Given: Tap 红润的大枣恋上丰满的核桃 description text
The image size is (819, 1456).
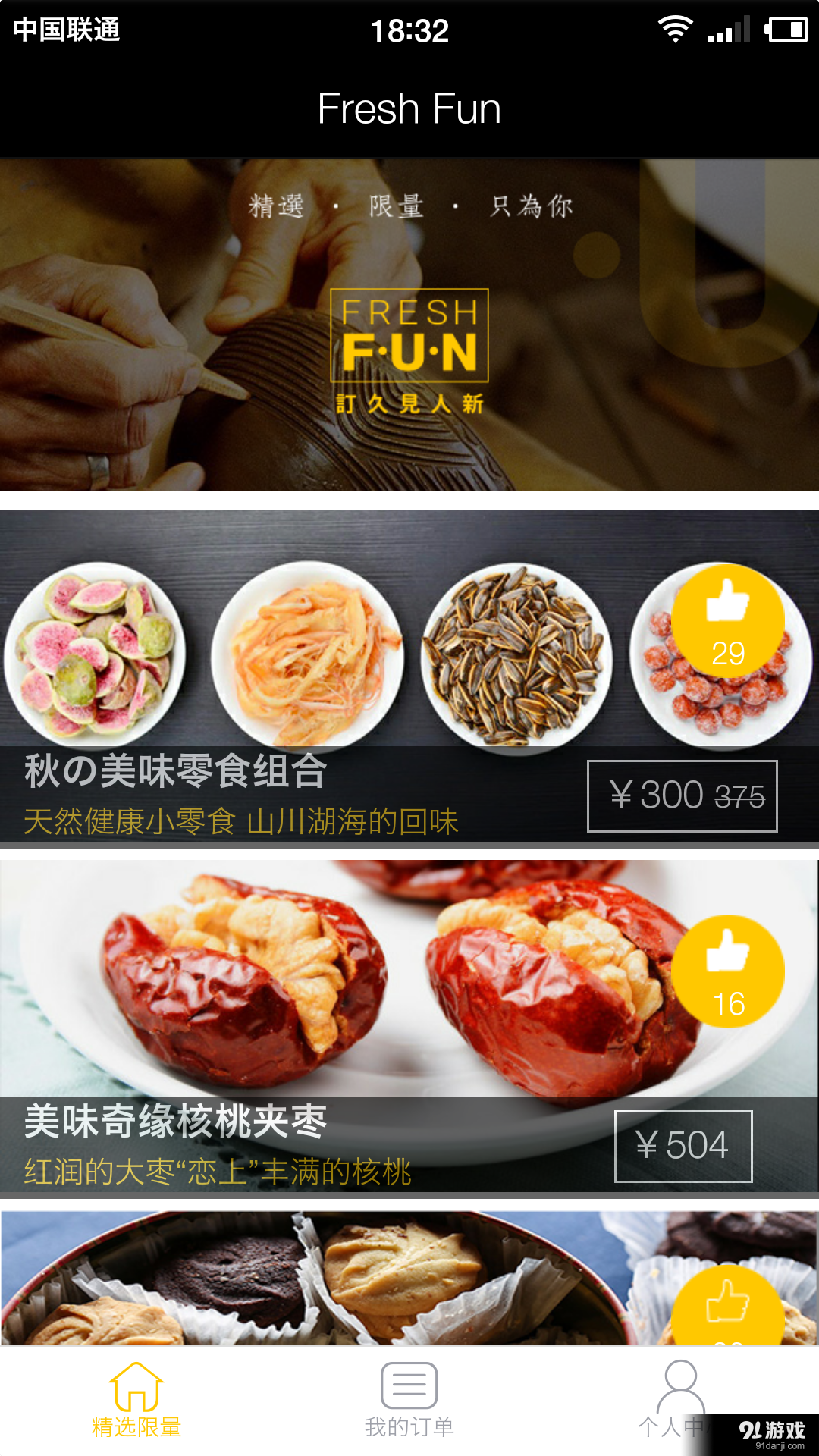Looking at the screenshot, I should [216, 1173].
